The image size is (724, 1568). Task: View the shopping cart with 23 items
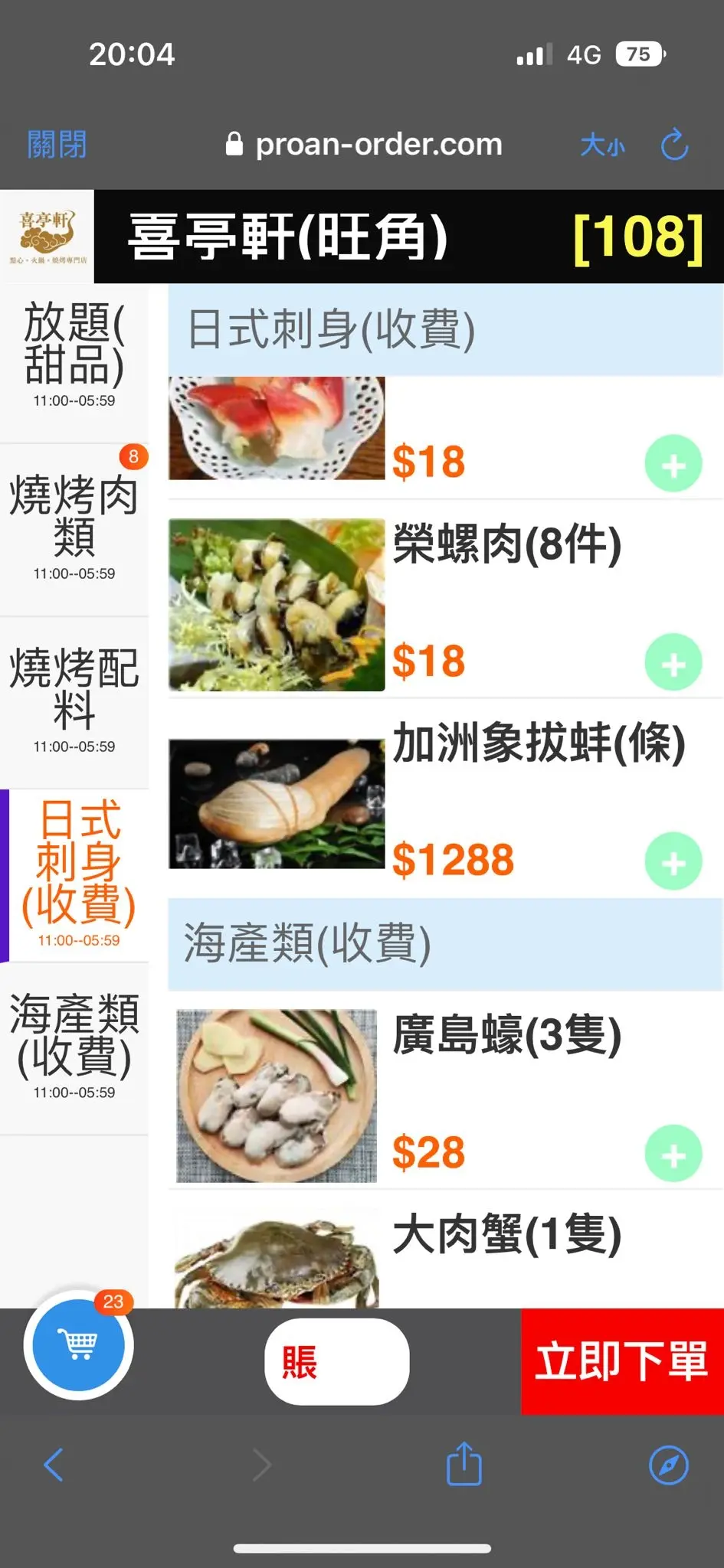[79, 1345]
